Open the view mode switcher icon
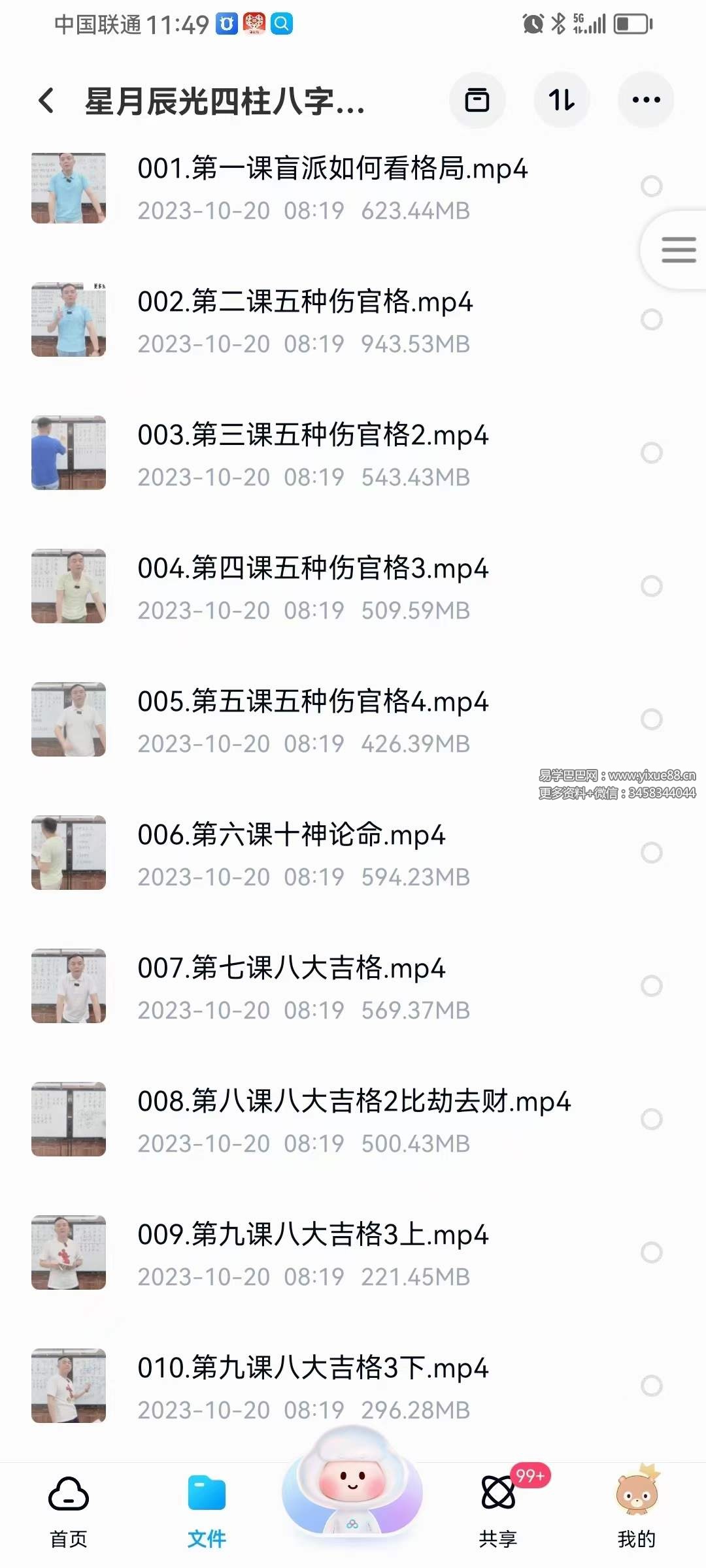 point(477,99)
